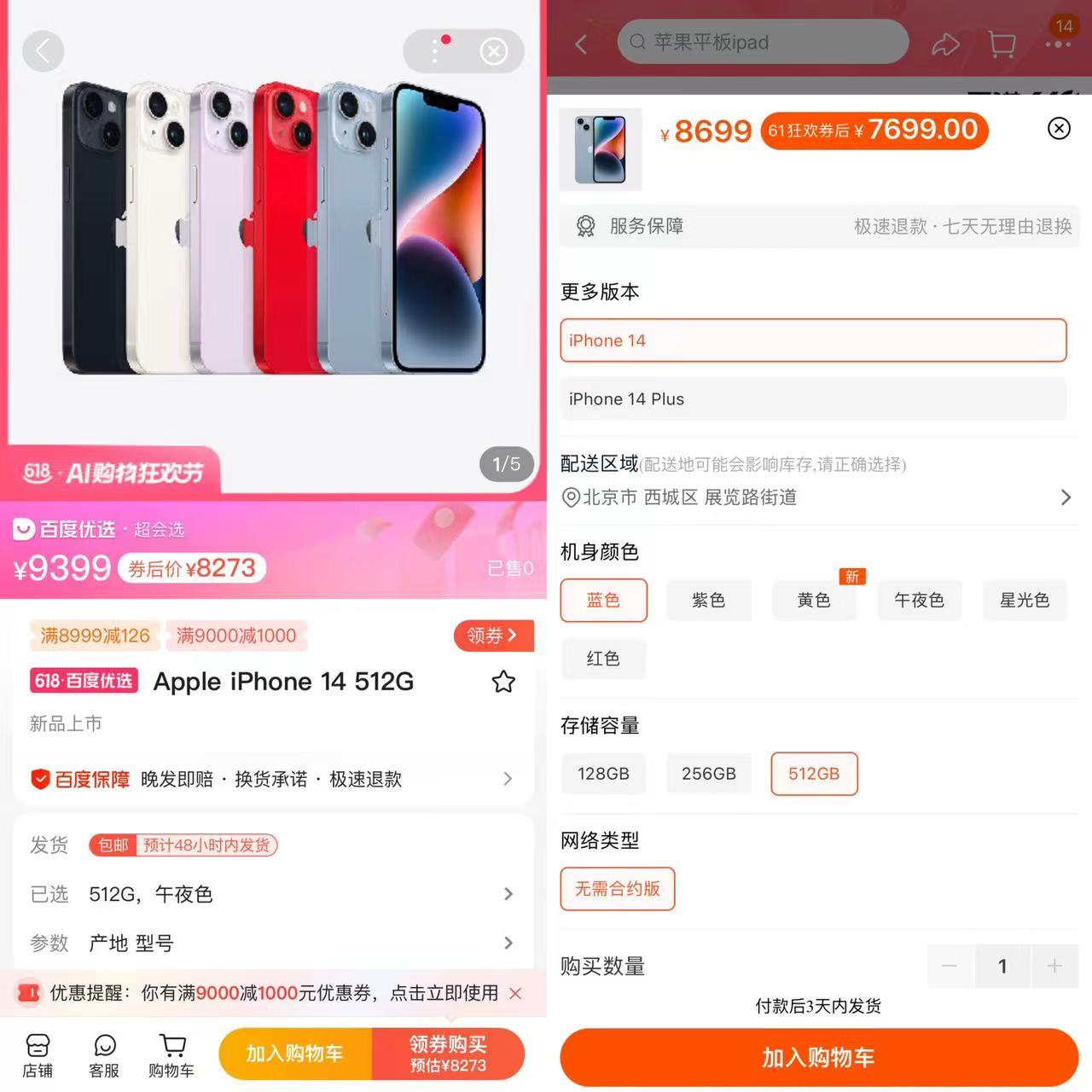The width and height of the screenshot is (1092, 1092).
Task: Open the 参数 产地 型号 row
Action: 273,943
